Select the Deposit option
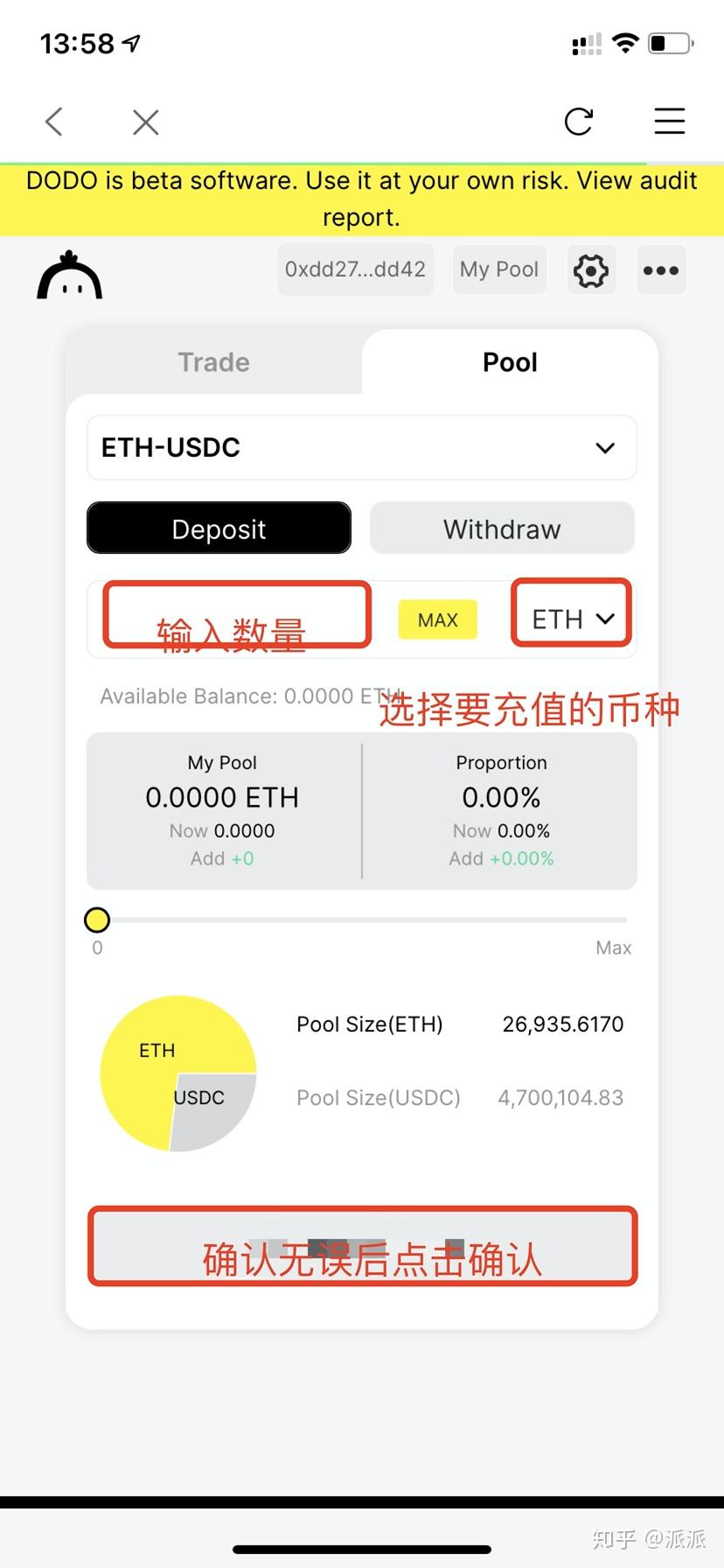Screen dimensions: 724x1568 pyautogui.click(x=219, y=528)
